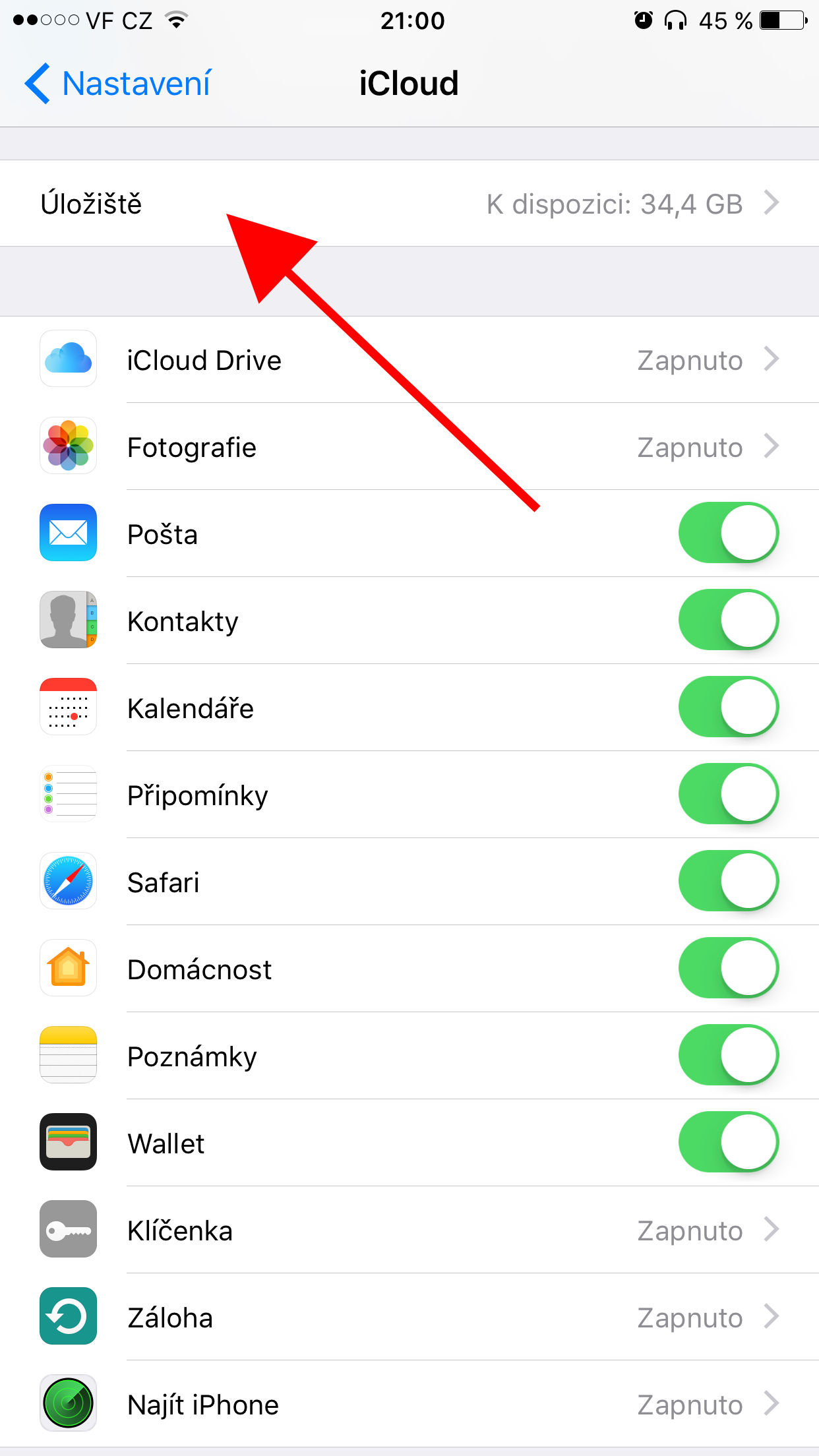Open iCloud Drive settings
The height and width of the screenshot is (1456, 819).
tap(409, 360)
